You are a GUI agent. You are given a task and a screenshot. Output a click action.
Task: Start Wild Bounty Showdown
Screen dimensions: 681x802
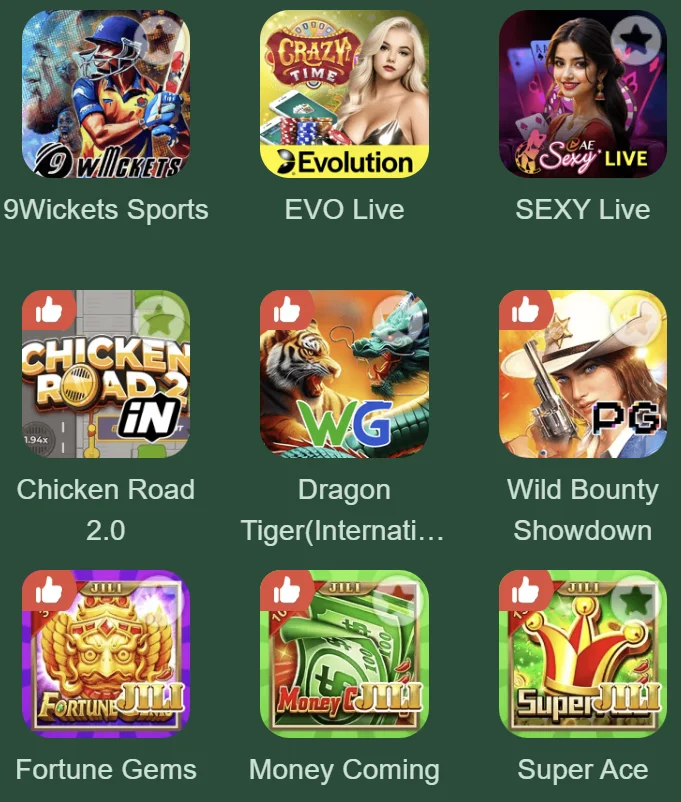[x=582, y=374]
